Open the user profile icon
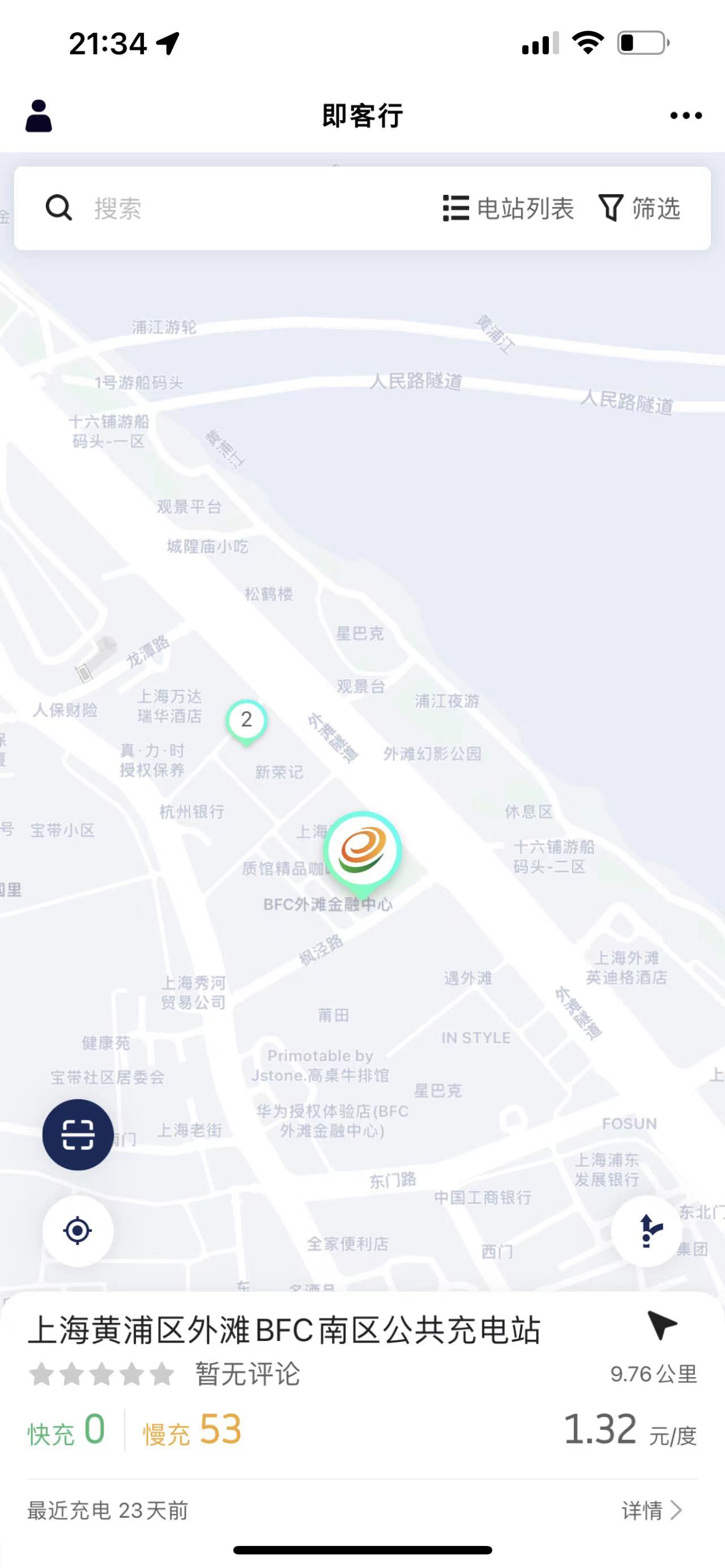Screen dimensions: 725x1568 pyautogui.click(x=39, y=116)
